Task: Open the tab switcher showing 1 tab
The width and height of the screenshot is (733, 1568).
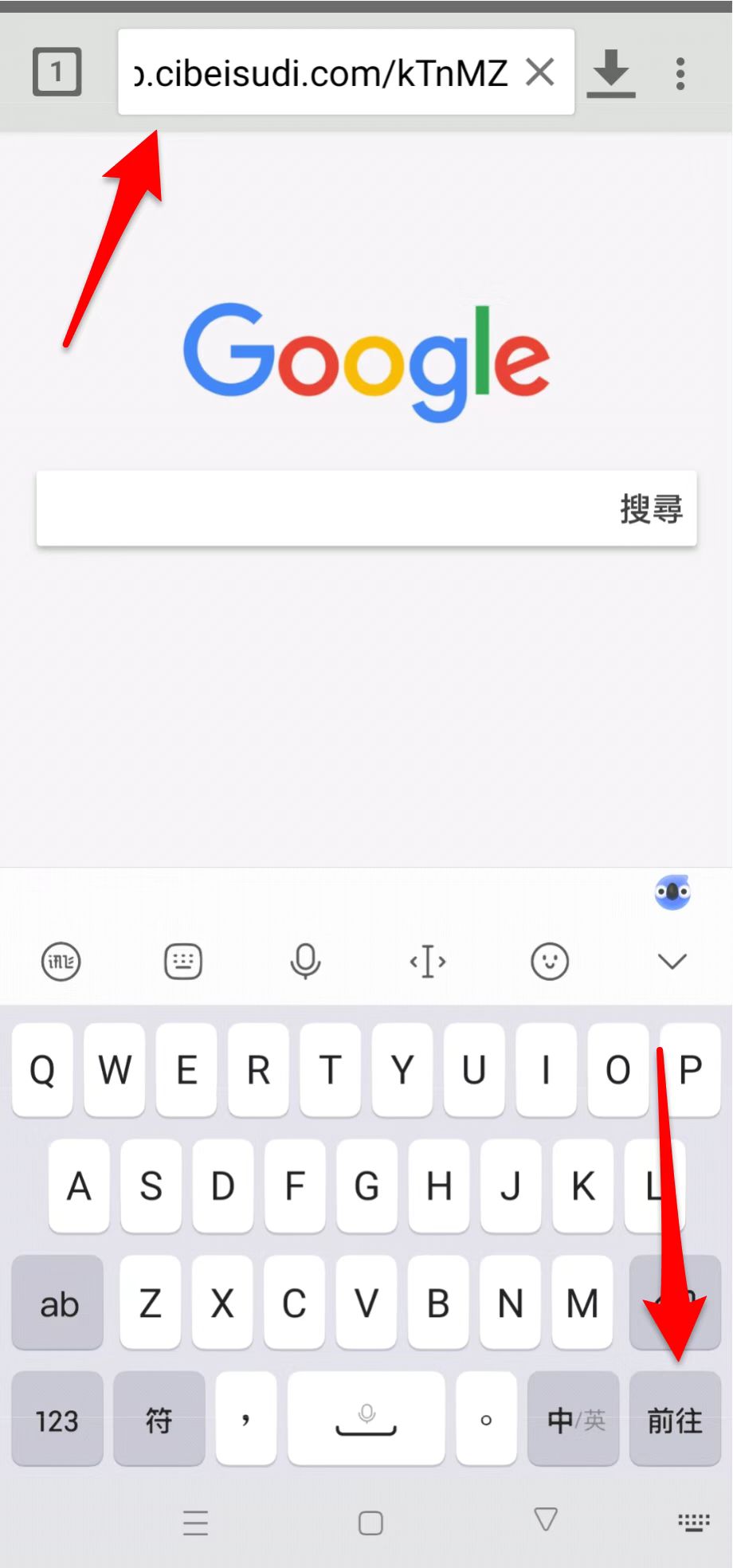Action: (57, 73)
